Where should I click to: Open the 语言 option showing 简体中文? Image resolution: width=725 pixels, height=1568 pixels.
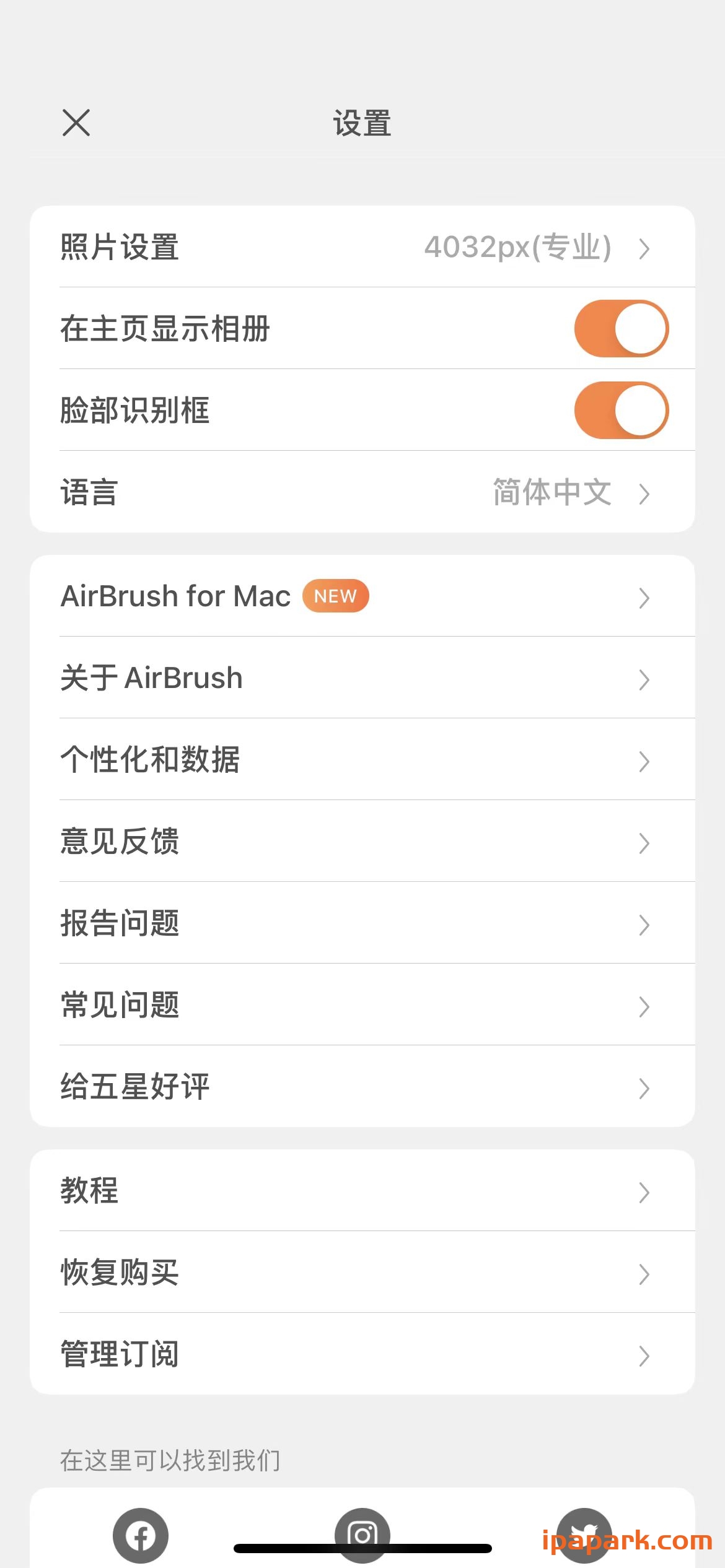pos(362,492)
